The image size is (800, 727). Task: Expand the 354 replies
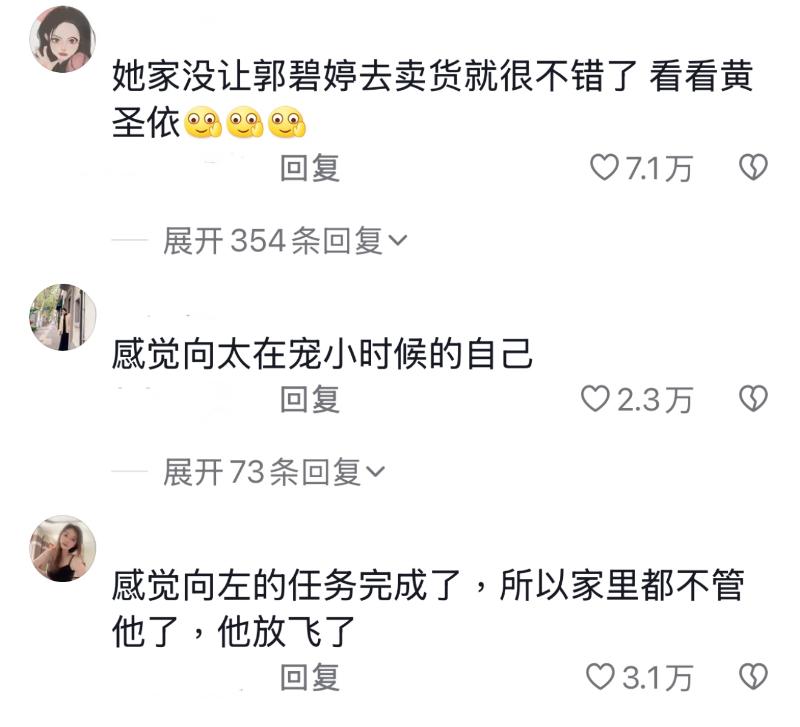point(286,241)
